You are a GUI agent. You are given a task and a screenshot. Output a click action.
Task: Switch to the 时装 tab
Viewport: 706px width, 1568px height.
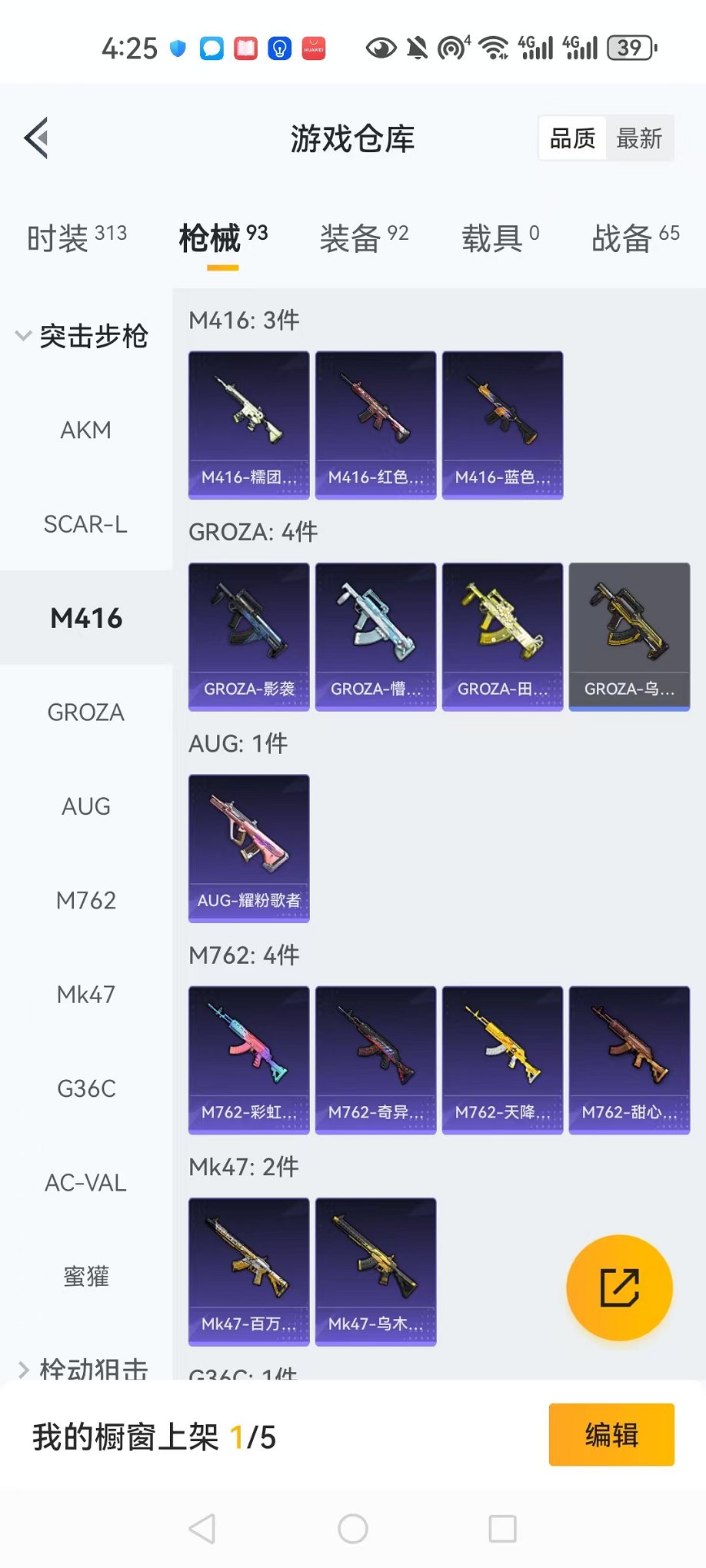click(76, 238)
